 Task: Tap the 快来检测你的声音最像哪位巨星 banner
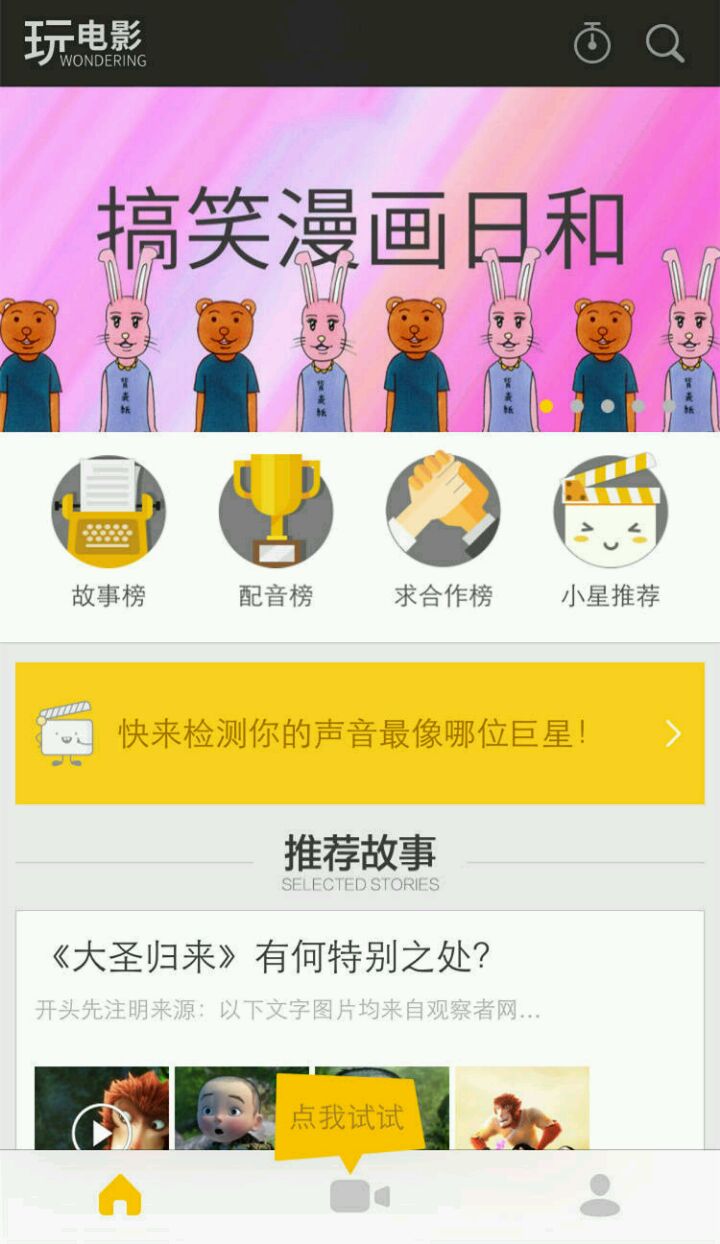click(x=360, y=733)
